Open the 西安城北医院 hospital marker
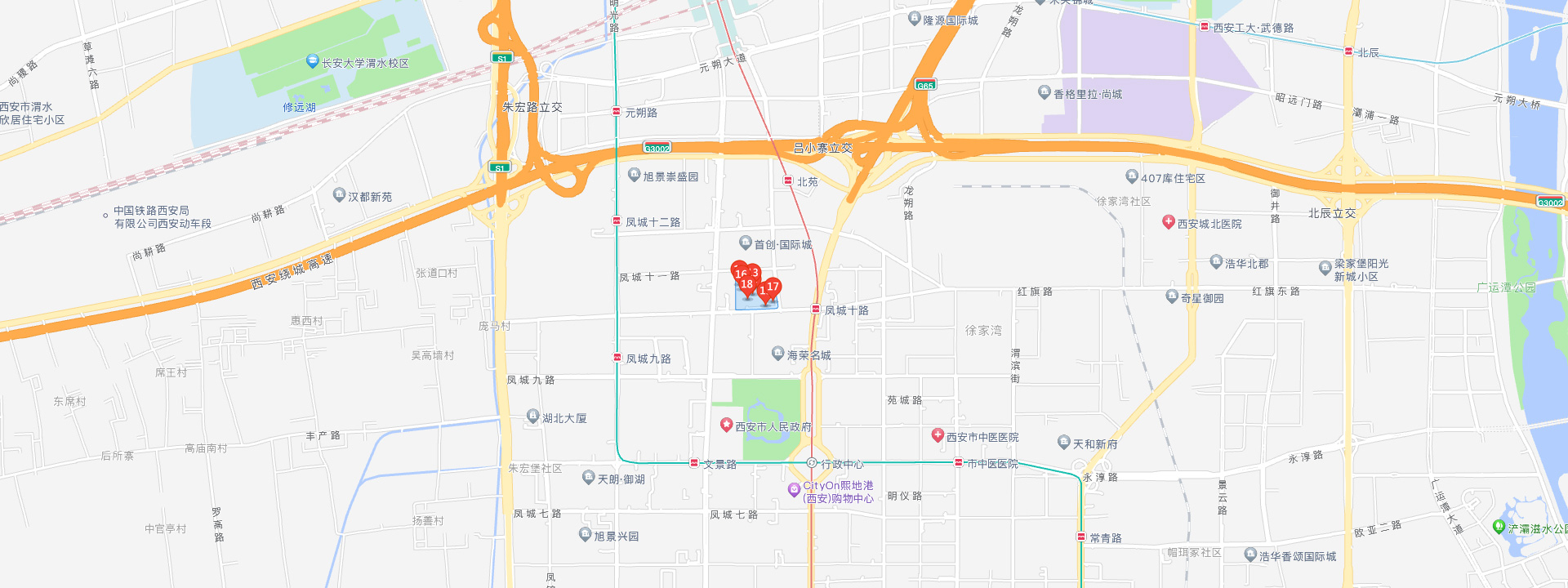 tap(1168, 221)
